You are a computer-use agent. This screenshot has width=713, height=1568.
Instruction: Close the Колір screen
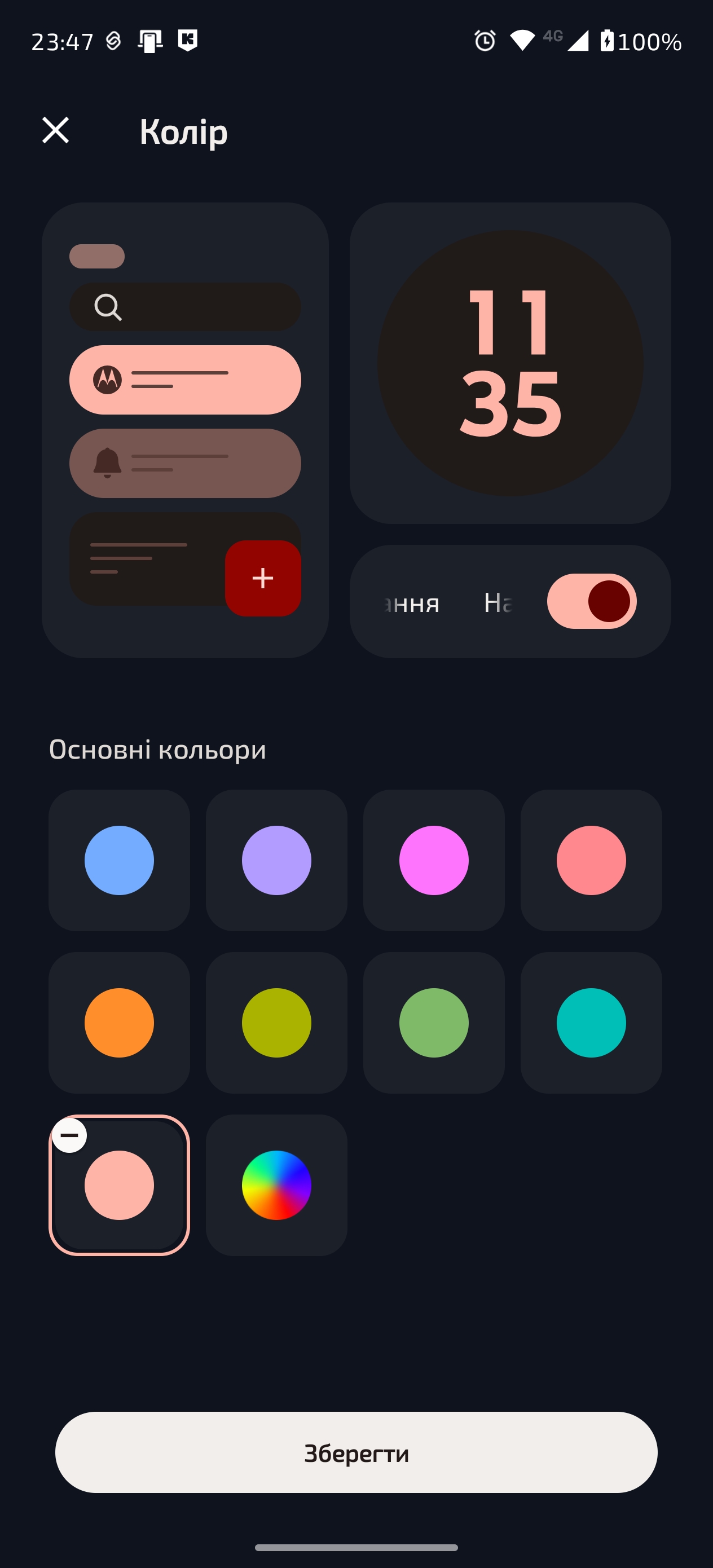coord(55,130)
